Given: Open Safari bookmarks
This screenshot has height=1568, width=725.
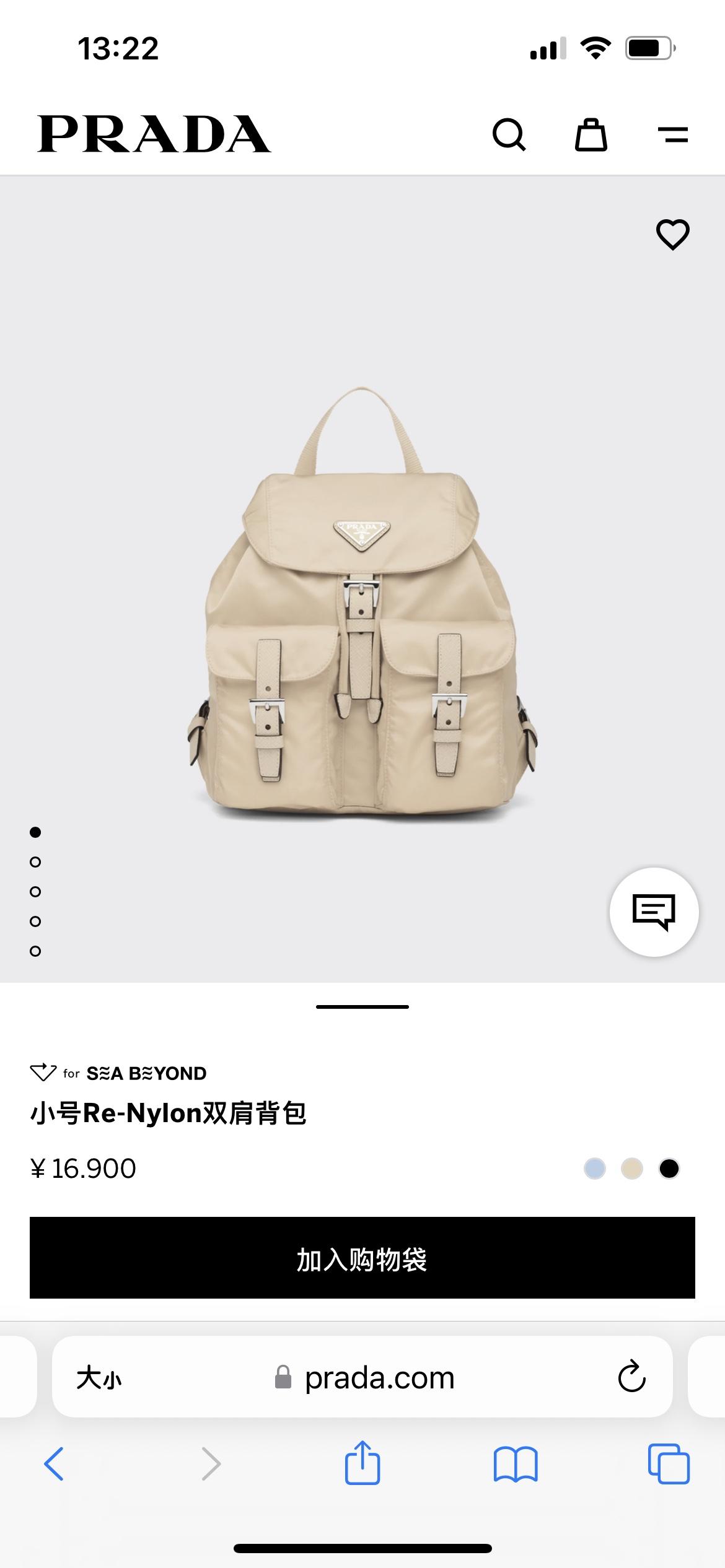Looking at the screenshot, I should click(515, 1464).
